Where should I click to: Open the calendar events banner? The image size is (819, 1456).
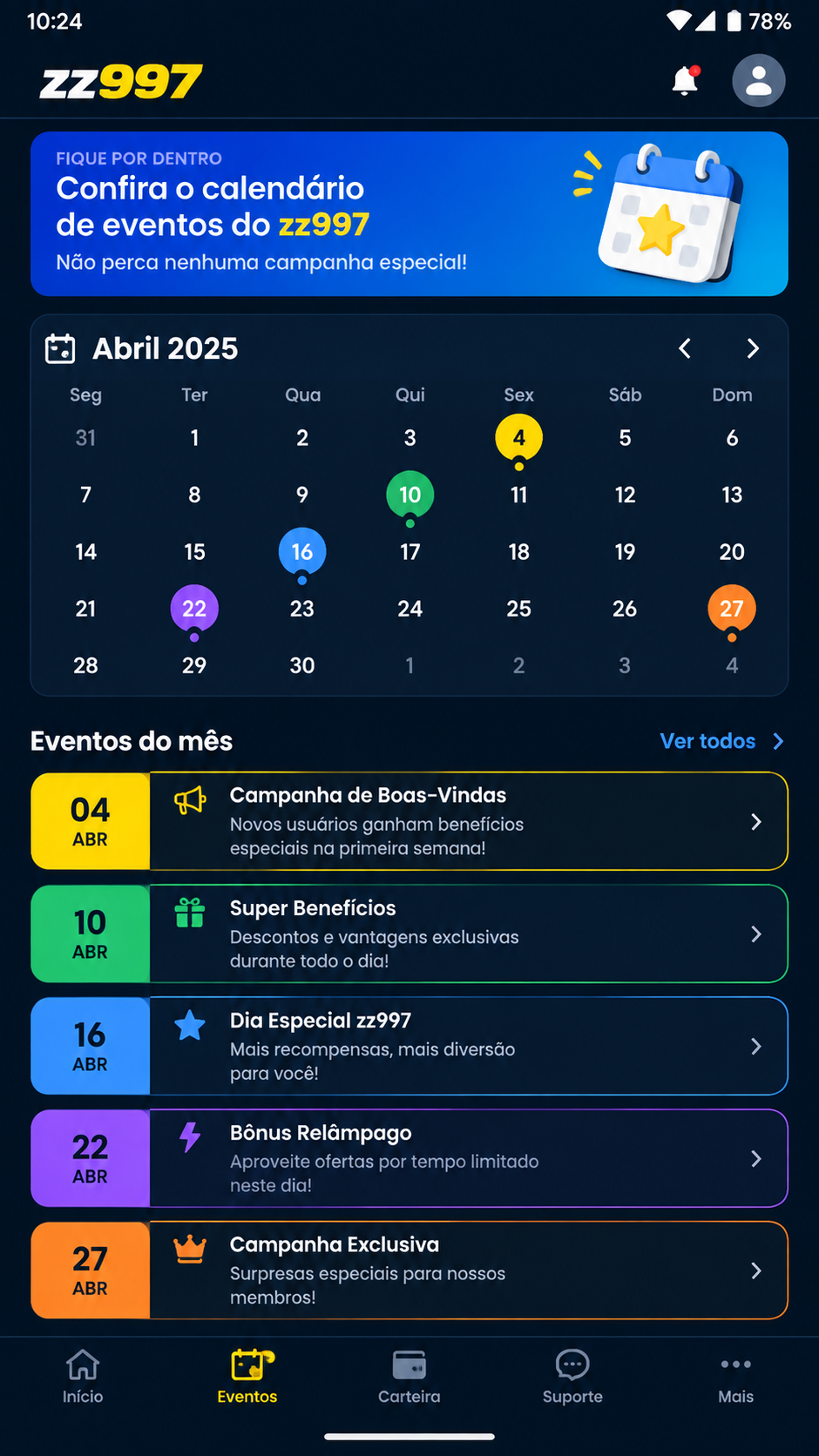(x=409, y=214)
